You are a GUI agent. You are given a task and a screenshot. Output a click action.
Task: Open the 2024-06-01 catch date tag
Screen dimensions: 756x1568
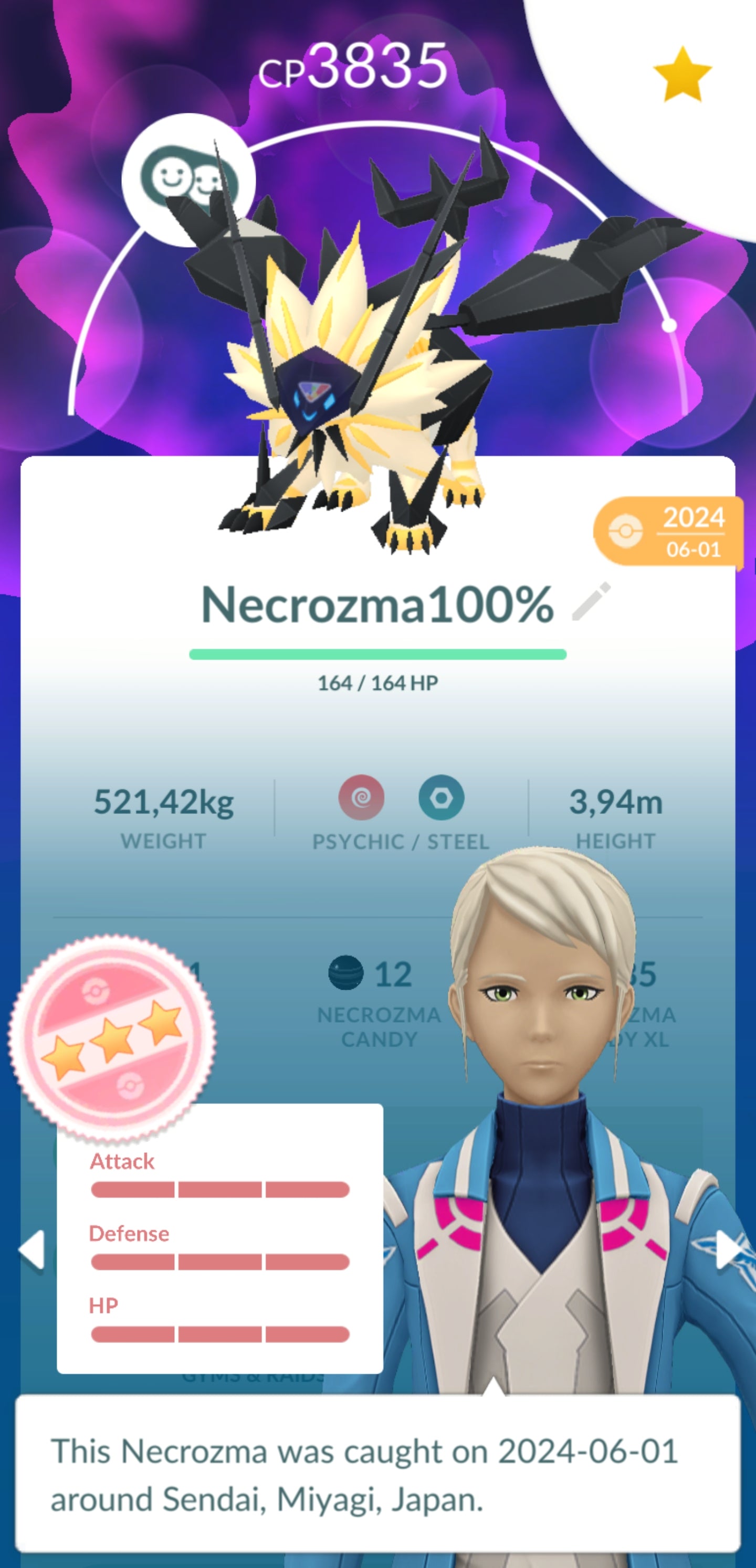669,532
